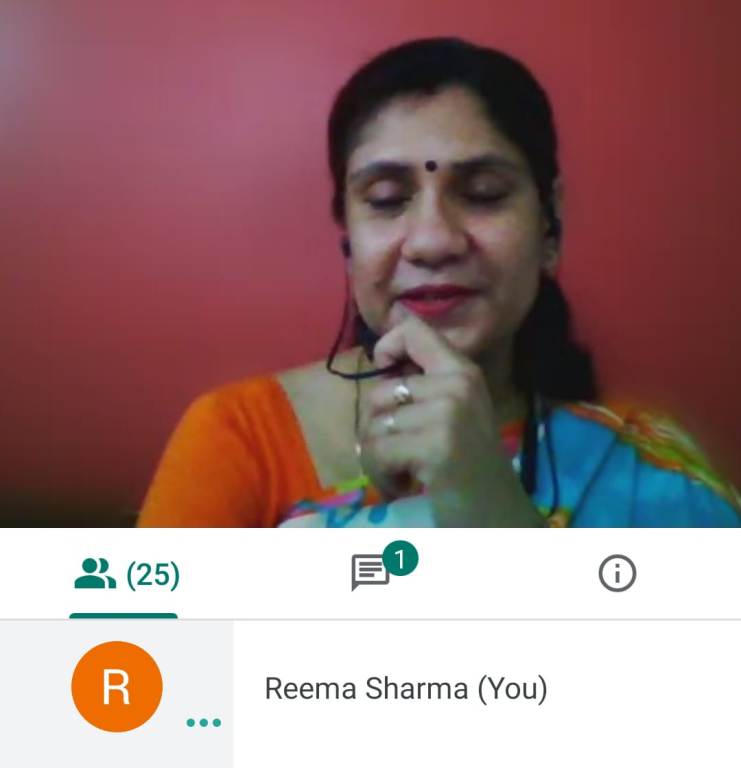Tap the presenter's video feed
The width and height of the screenshot is (741, 768).
coord(370,264)
